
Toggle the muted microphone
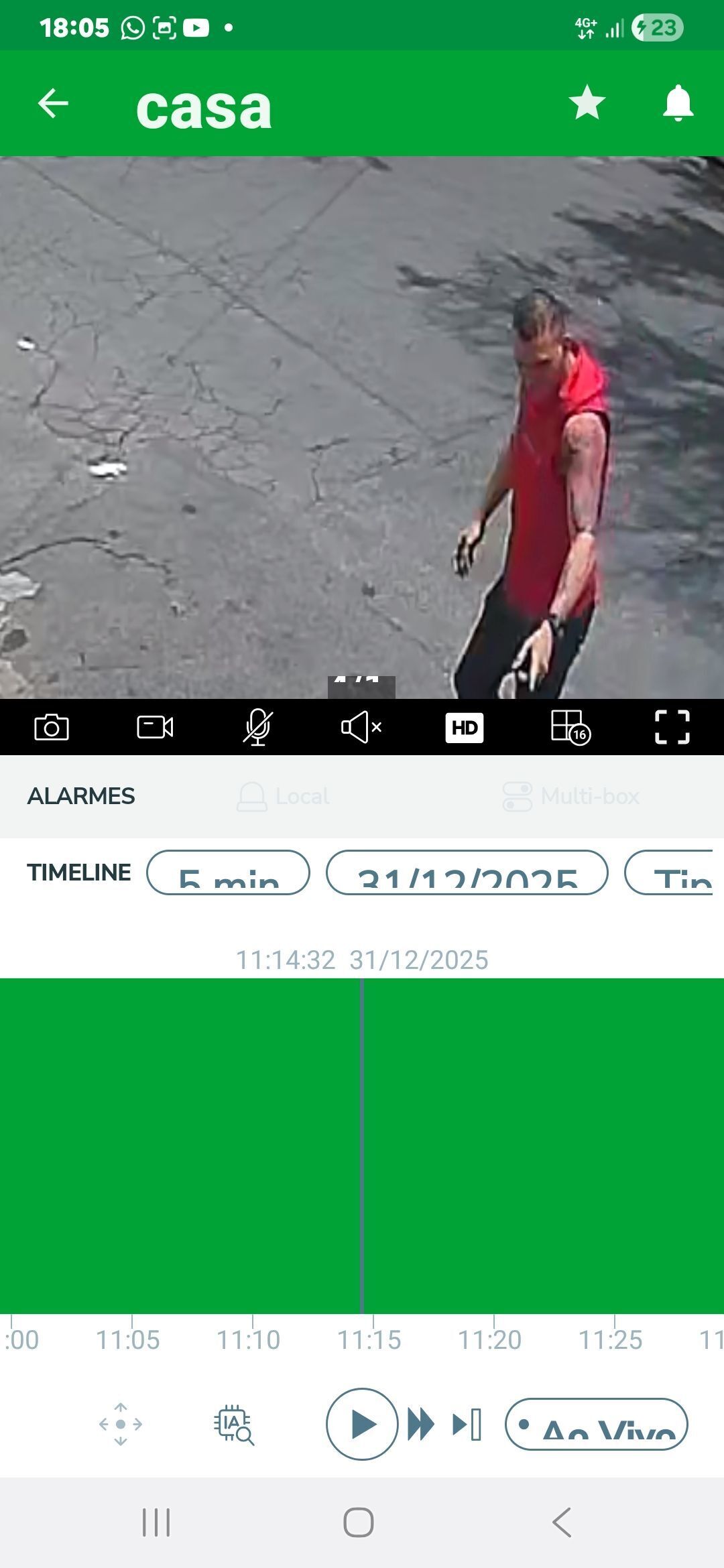tap(258, 727)
